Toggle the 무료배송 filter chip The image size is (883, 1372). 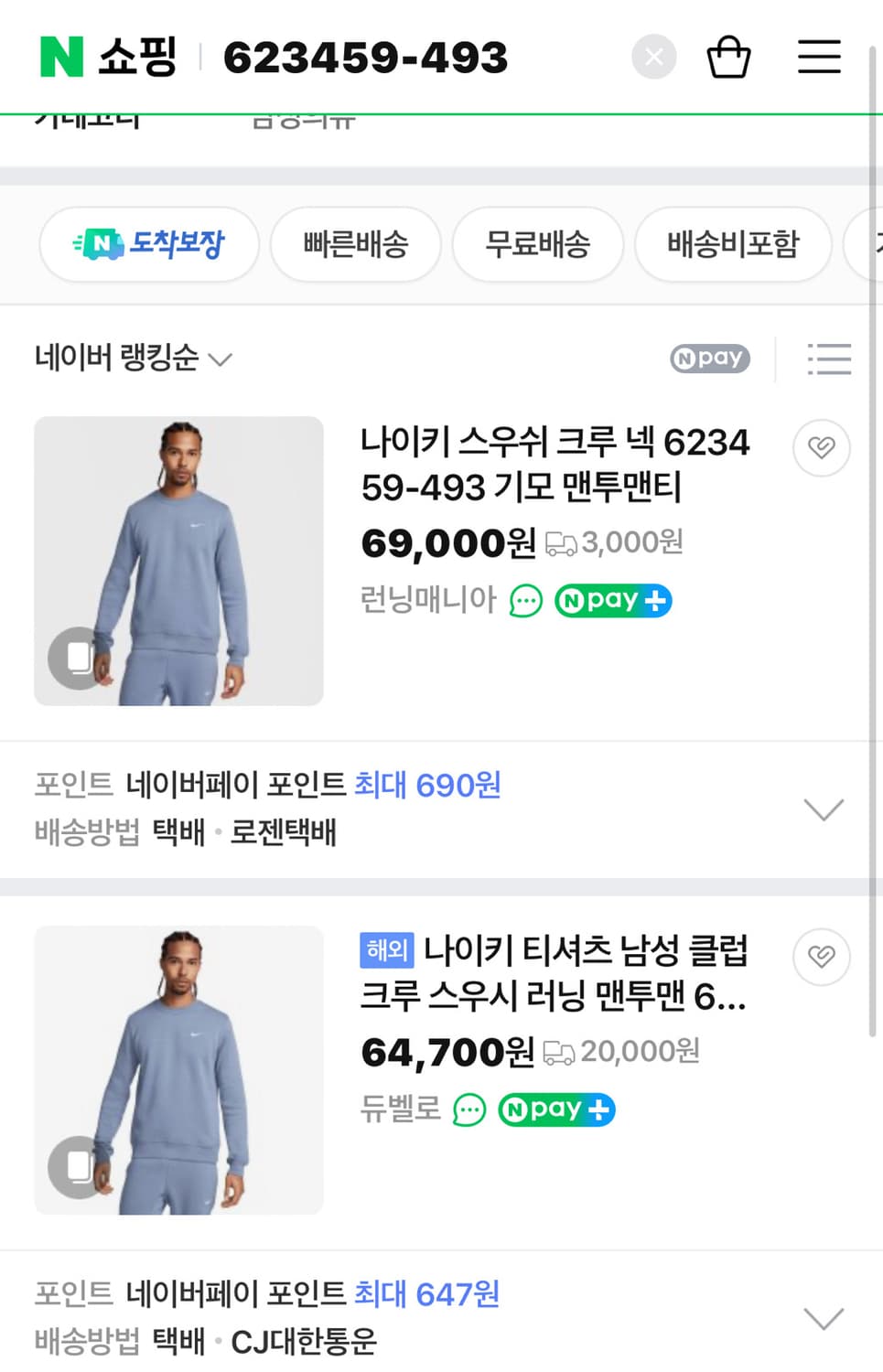click(537, 244)
